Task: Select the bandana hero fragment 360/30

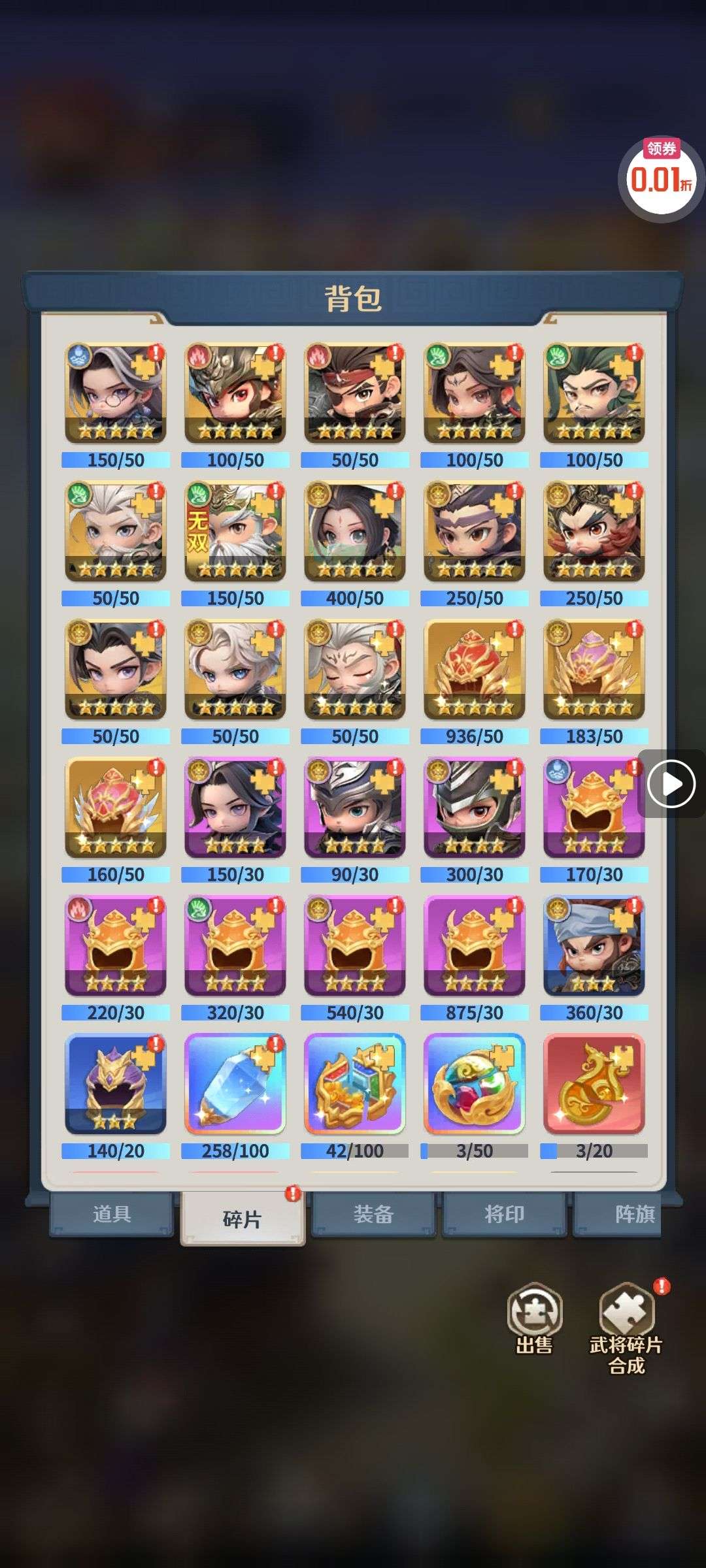Action: (x=594, y=945)
